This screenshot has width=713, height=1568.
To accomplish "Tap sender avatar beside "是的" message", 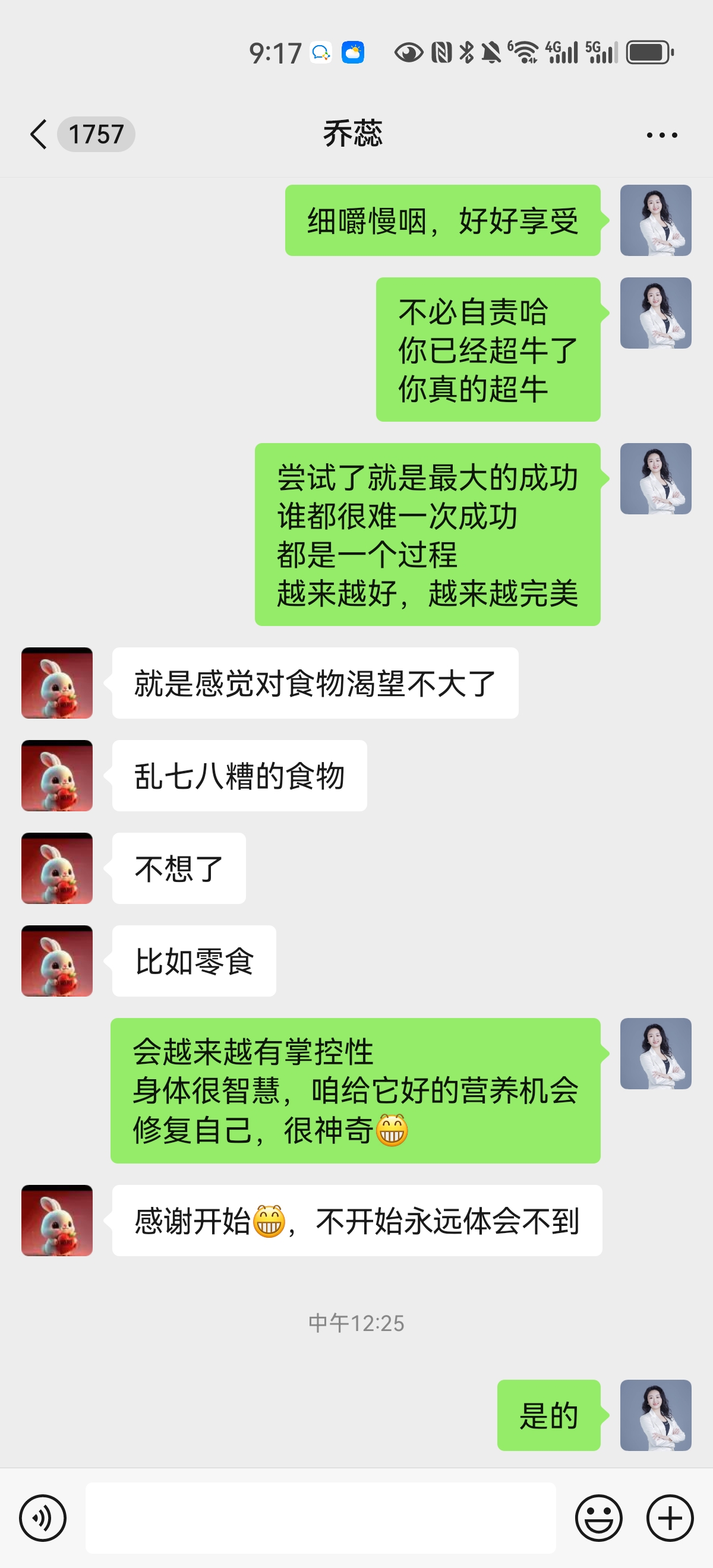I will click(x=655, y=1415).
